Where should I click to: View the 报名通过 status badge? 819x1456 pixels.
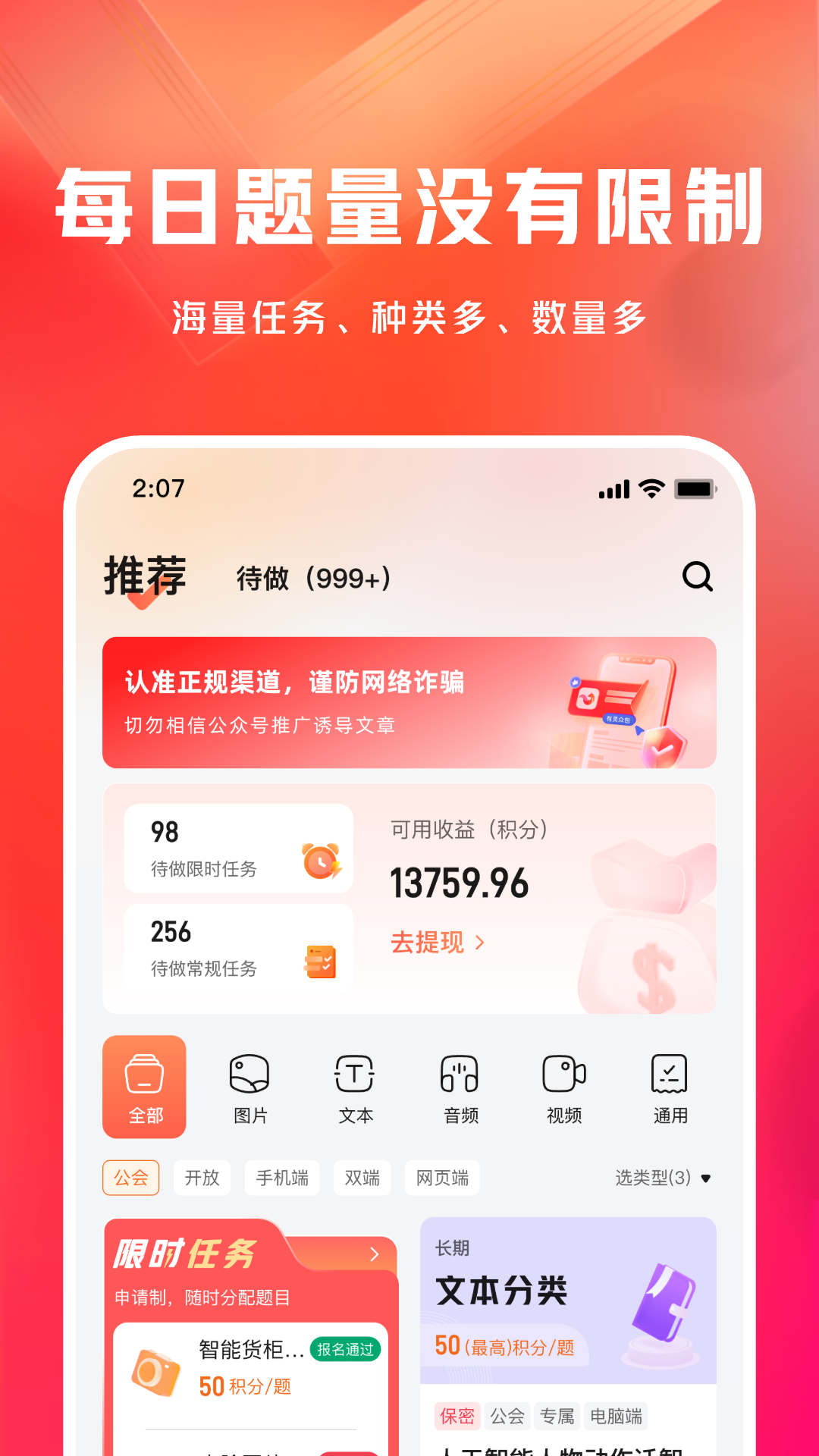pos(345,1349)
